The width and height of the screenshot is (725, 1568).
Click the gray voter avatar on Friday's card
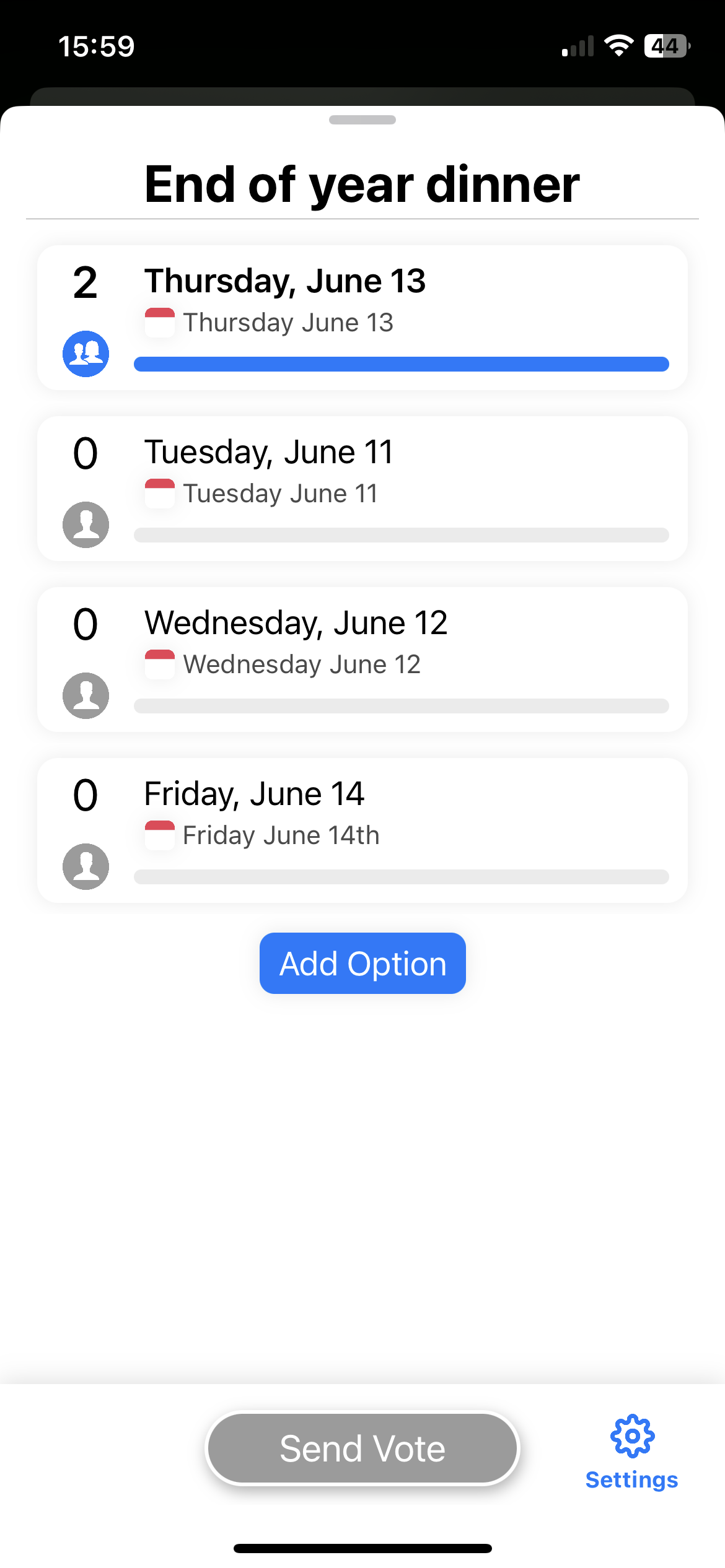[x=86, y=866]
